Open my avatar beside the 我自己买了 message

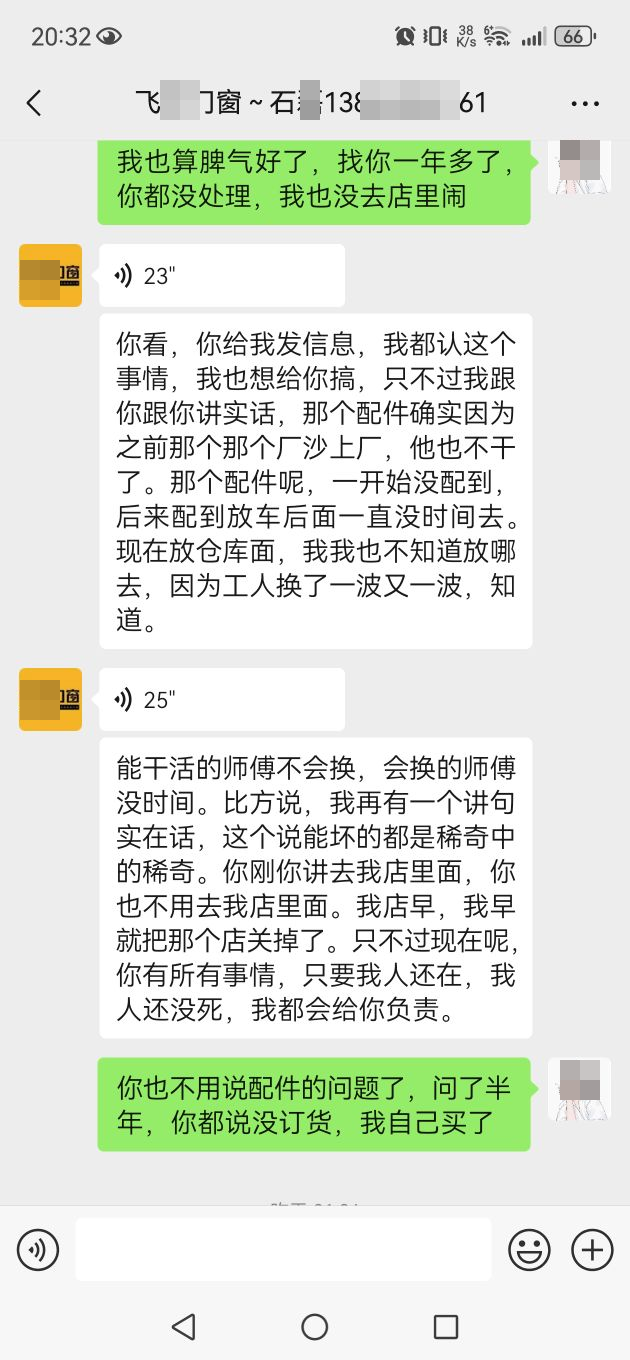pos(579,1089)
